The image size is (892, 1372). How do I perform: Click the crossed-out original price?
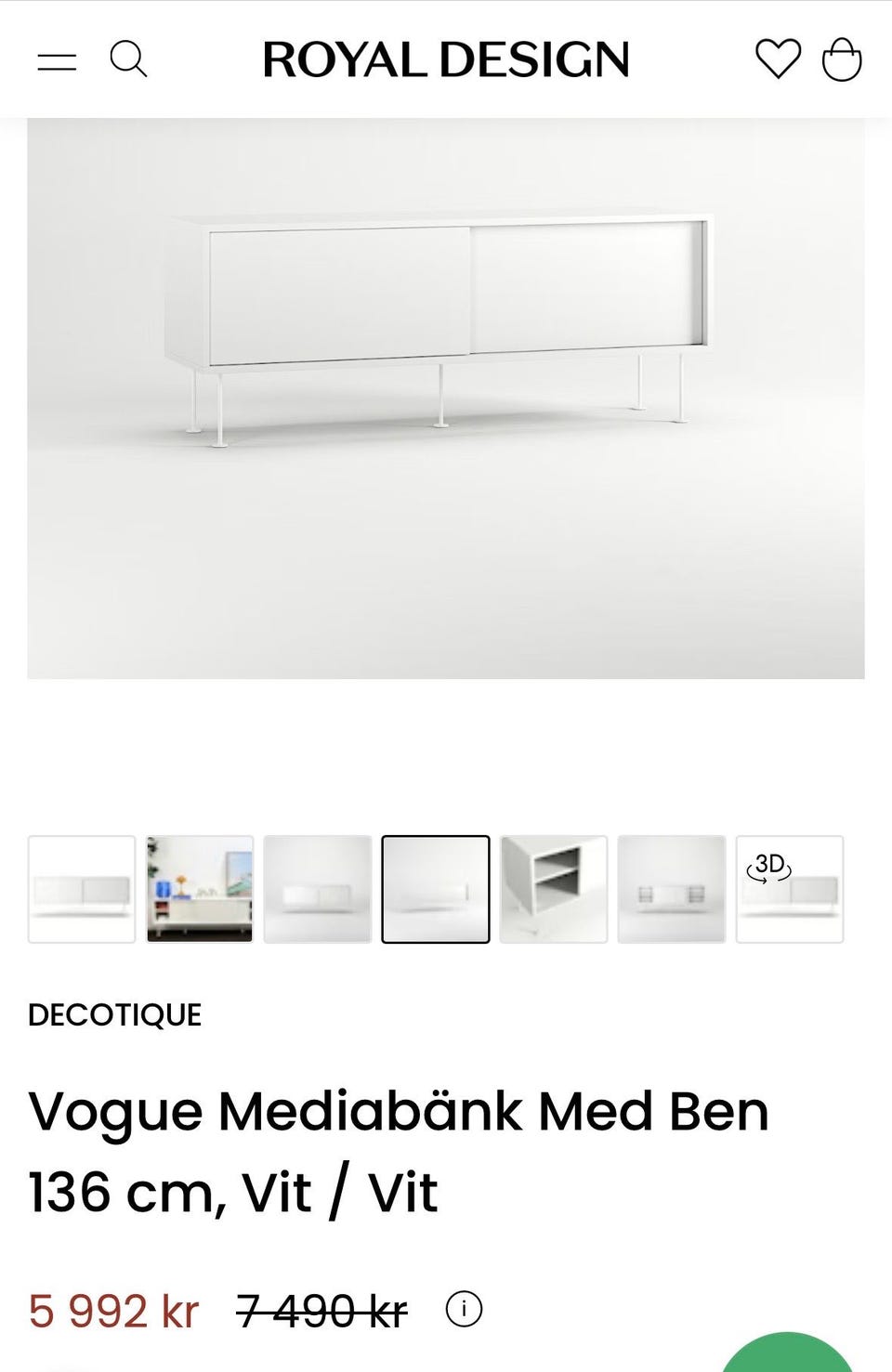(321, 1310)
